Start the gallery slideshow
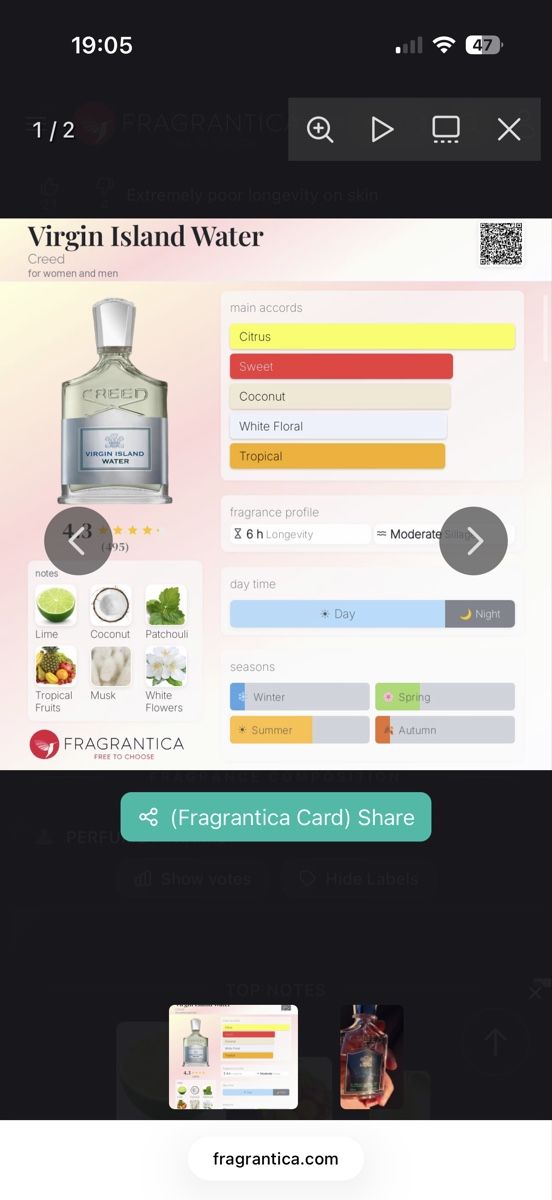The height and width of the screenshot is (1200, 552). click(382, 129)
